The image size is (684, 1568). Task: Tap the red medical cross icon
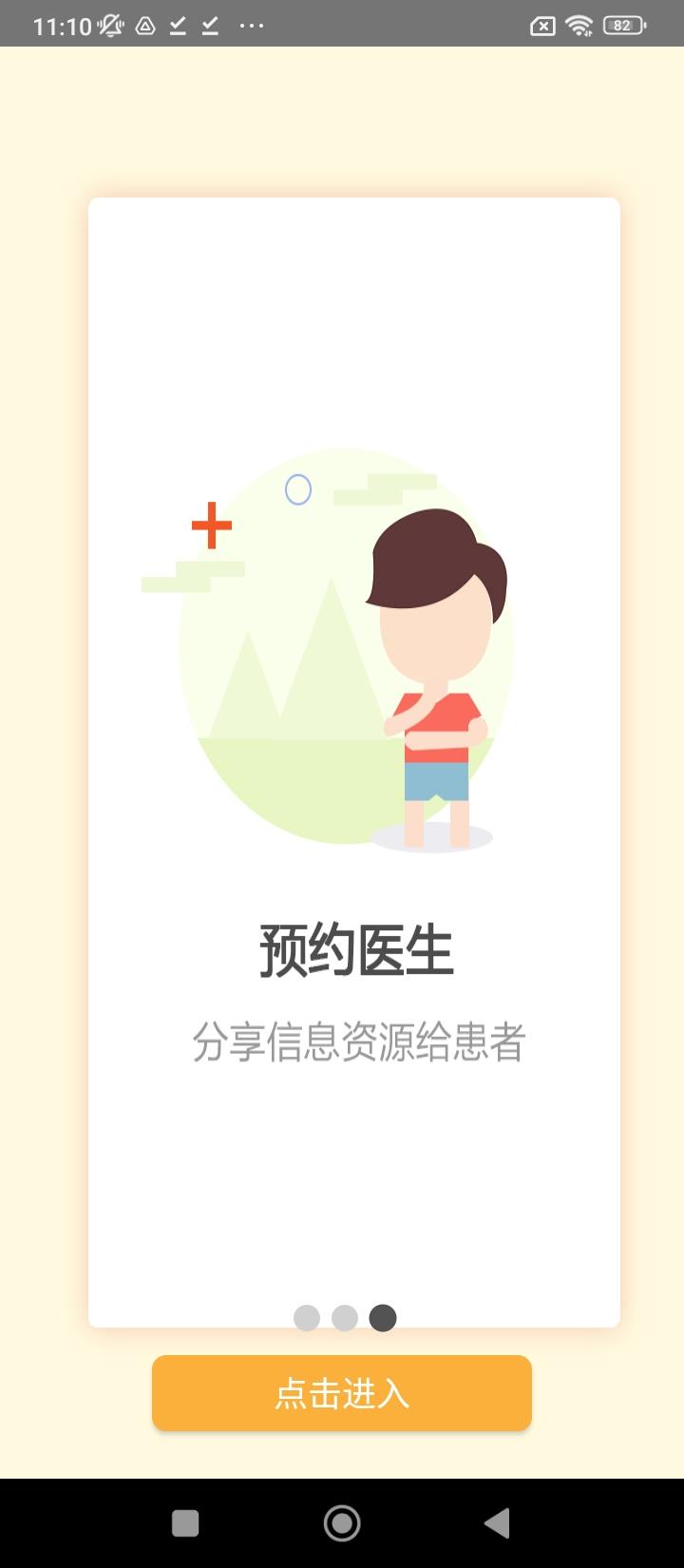pyautogui.click(x=211, y=524)
